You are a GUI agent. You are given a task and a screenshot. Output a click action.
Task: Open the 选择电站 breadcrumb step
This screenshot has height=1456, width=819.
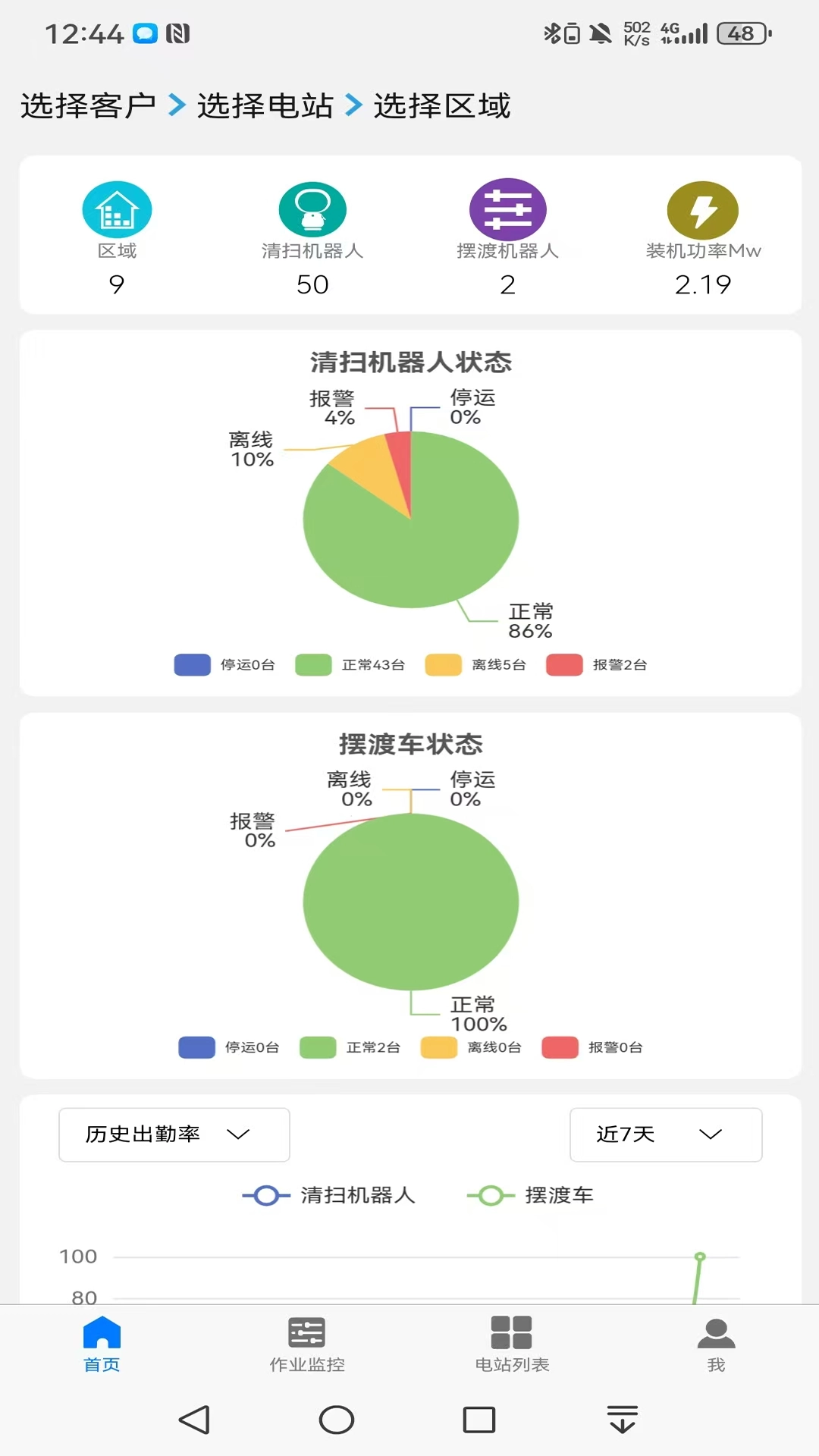tap(265, 107)
